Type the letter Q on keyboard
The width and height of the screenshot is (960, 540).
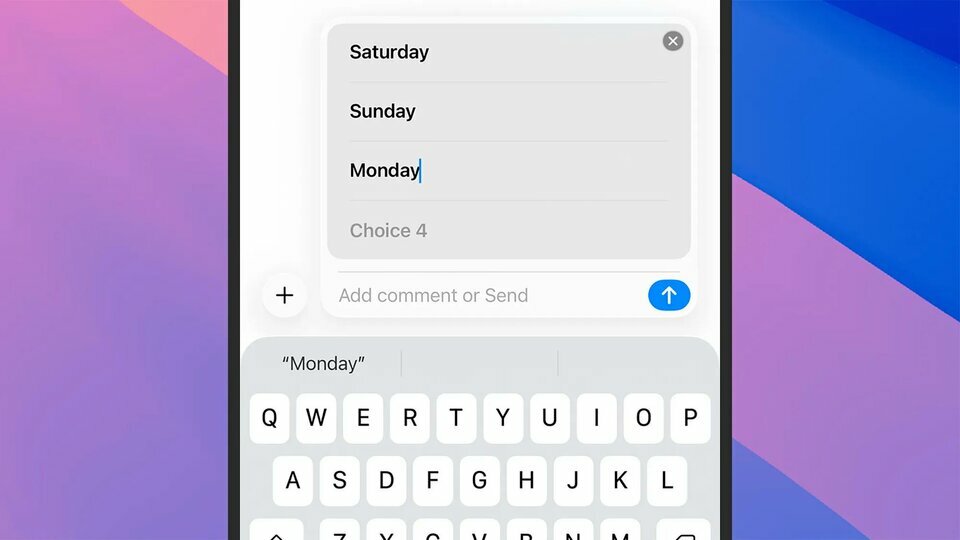270,418
